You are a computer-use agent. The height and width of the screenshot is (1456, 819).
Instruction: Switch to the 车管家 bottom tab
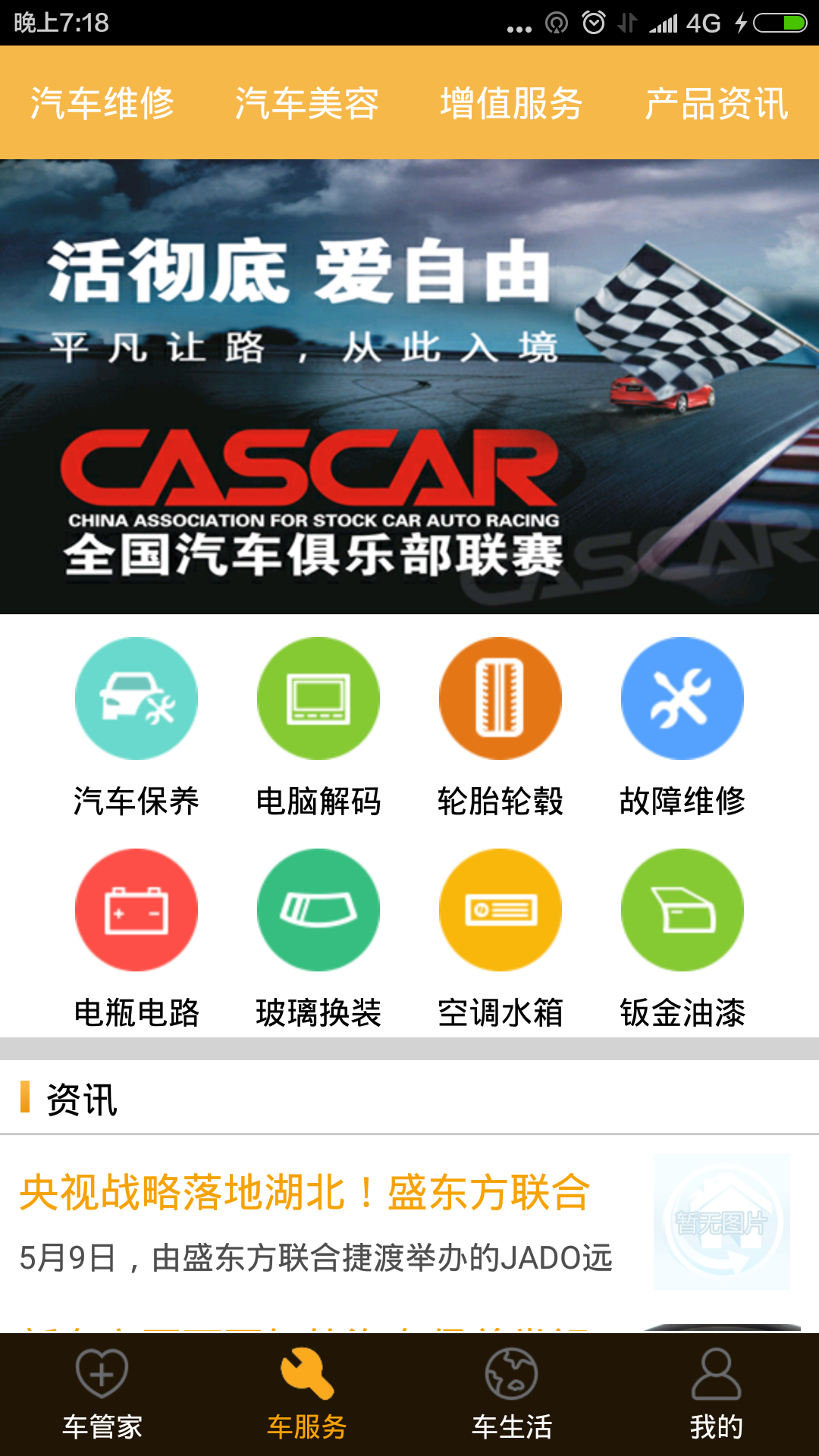pyautogui.click(x=102, y=1394)
